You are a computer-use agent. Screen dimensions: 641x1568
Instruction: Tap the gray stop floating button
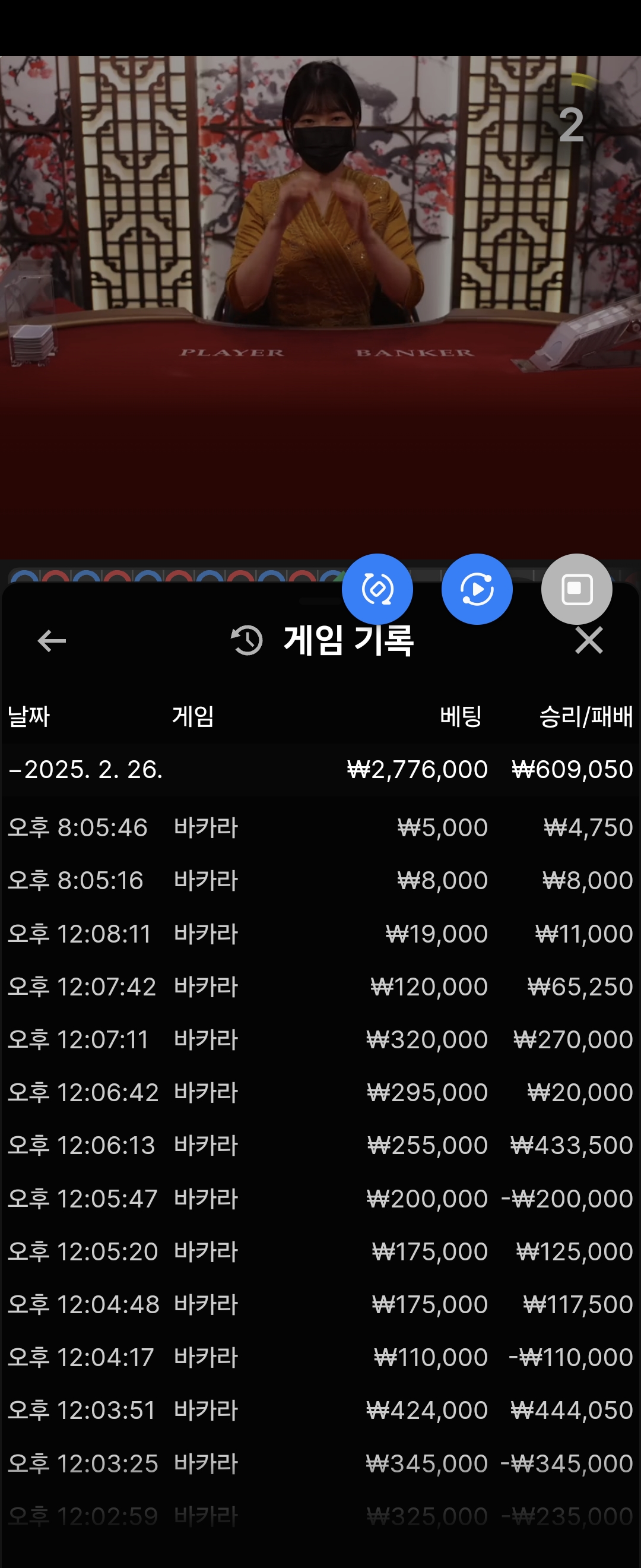(x=576, y=589)
